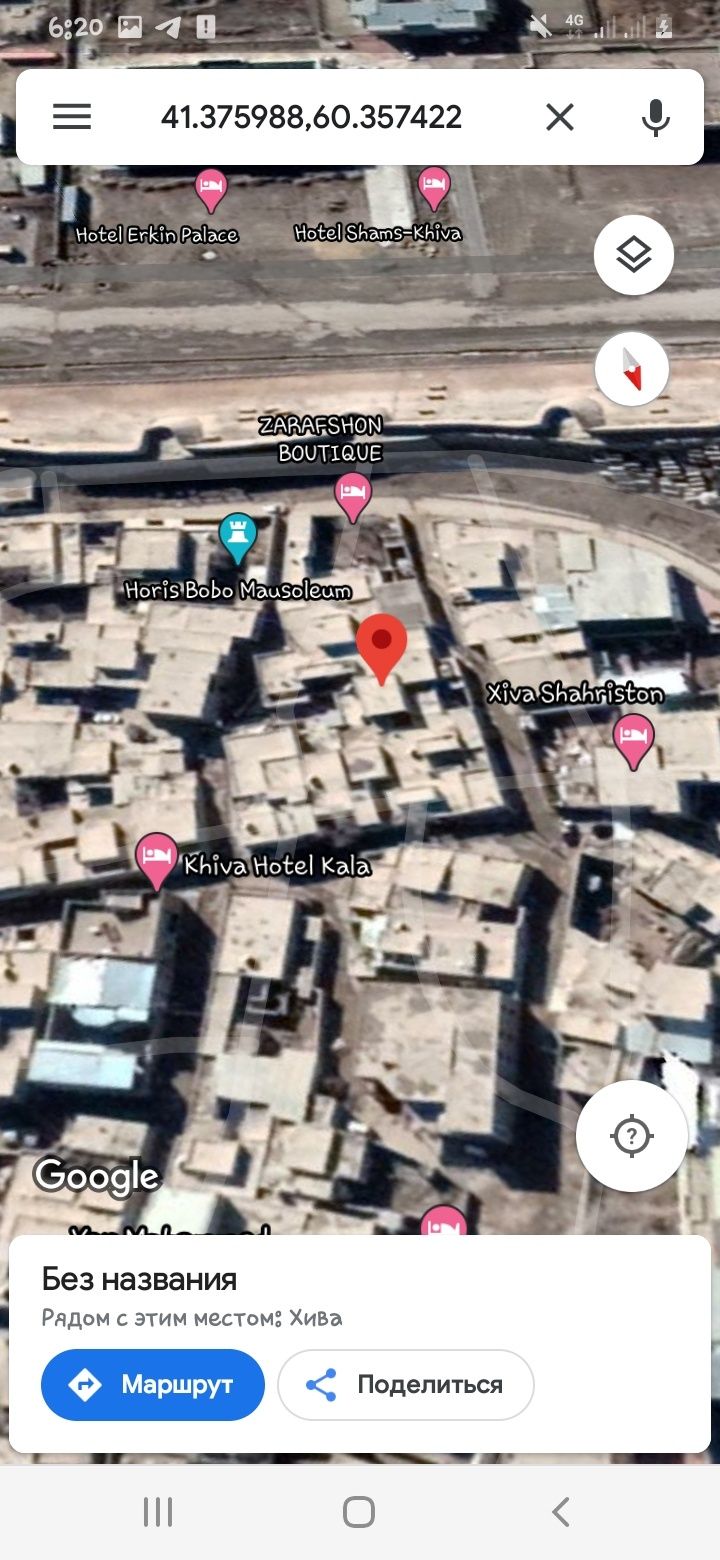The width and height of the screenshot is (720, 1560).
Task: Open the hamburger menu in search bar
Action: pyautogui.click(x=72, y=117)
